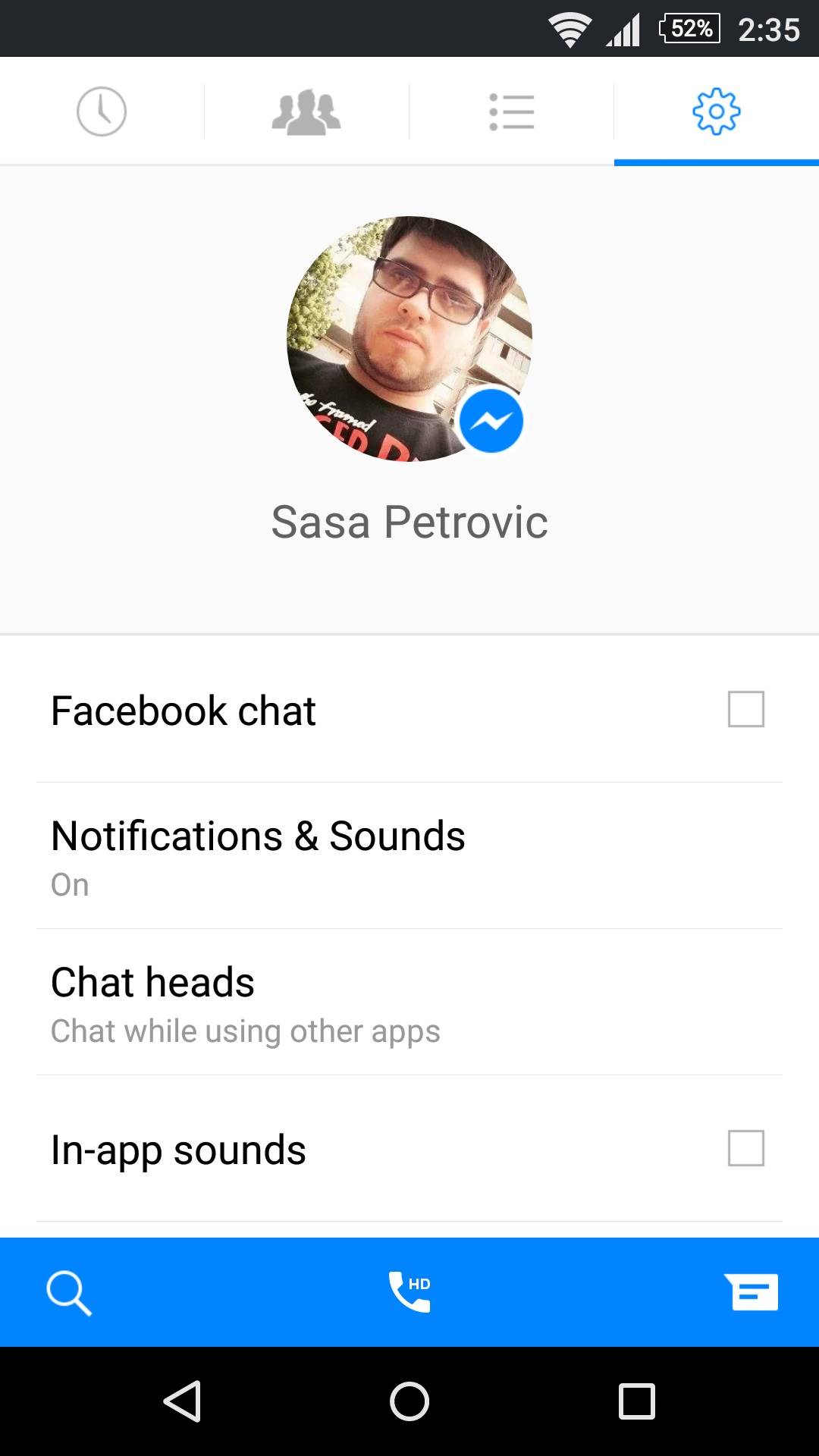Viewport: 819px width, 1456px height.
Task: Open Chat heads setting
Action: coord(409,1003)
